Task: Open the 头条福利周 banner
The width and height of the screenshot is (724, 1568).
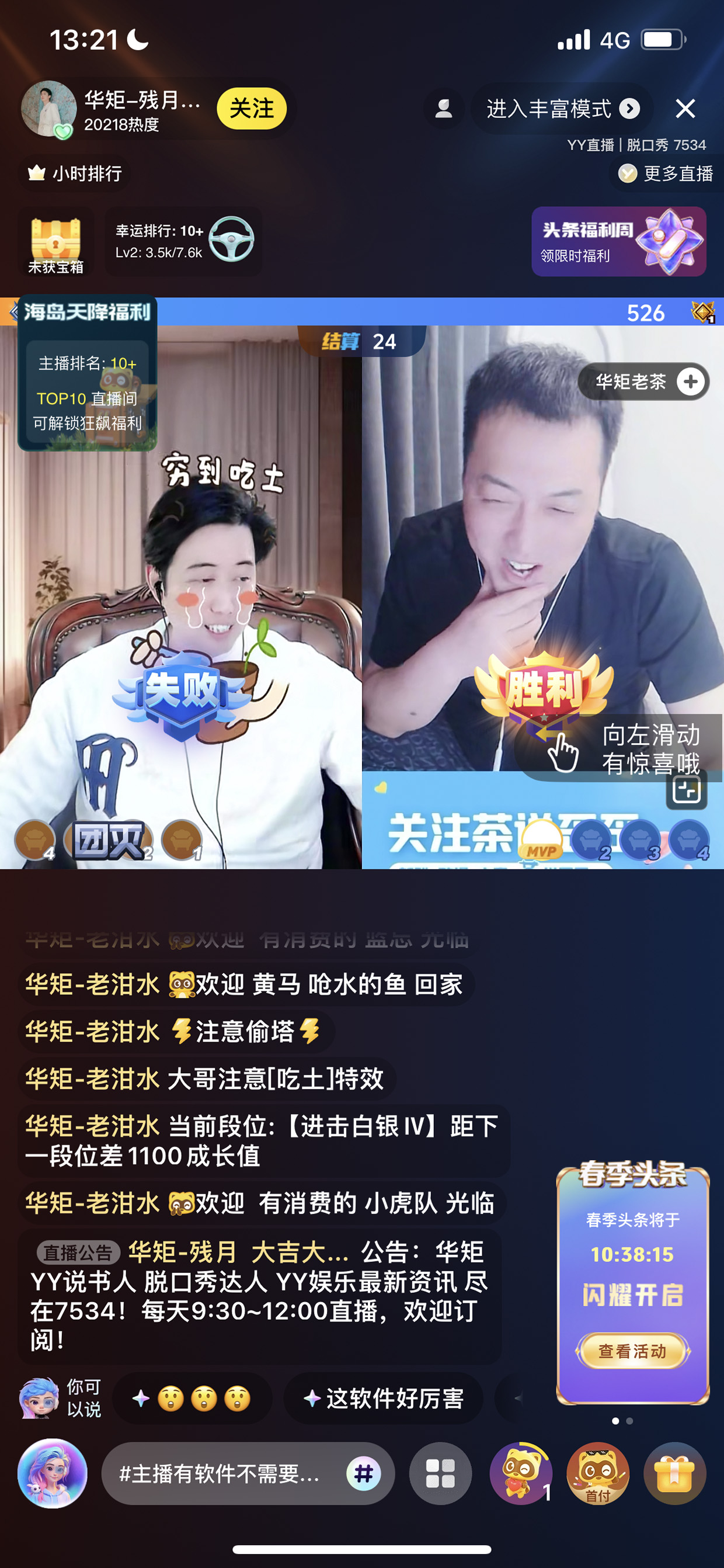Action: (x=619, y=242)
